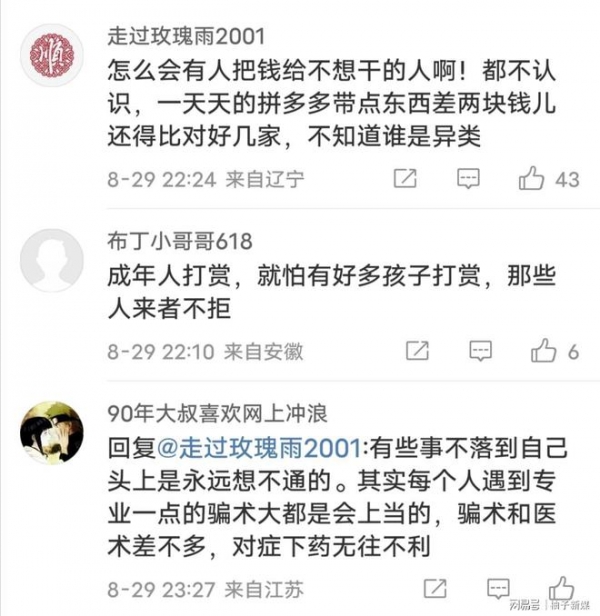Tap the username 90年大叔喜欢网上冲浪

(x=218, y=413)
